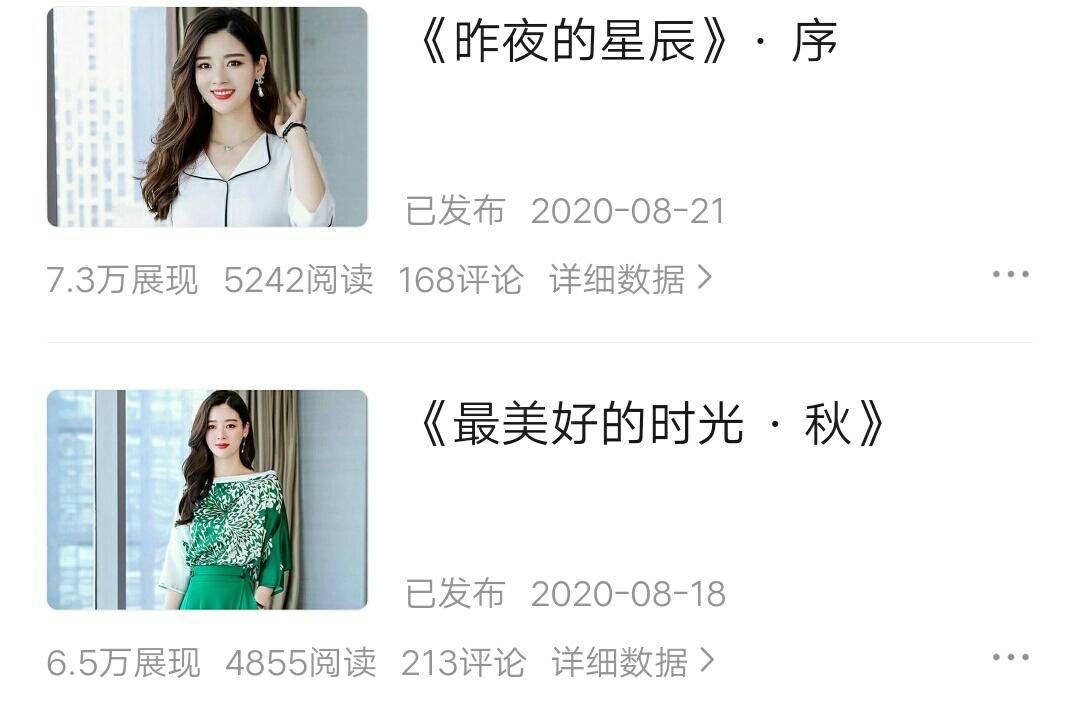
Task: Open the more options menu for《昨夜的星辰》· 序
Action: point(1010,275)
